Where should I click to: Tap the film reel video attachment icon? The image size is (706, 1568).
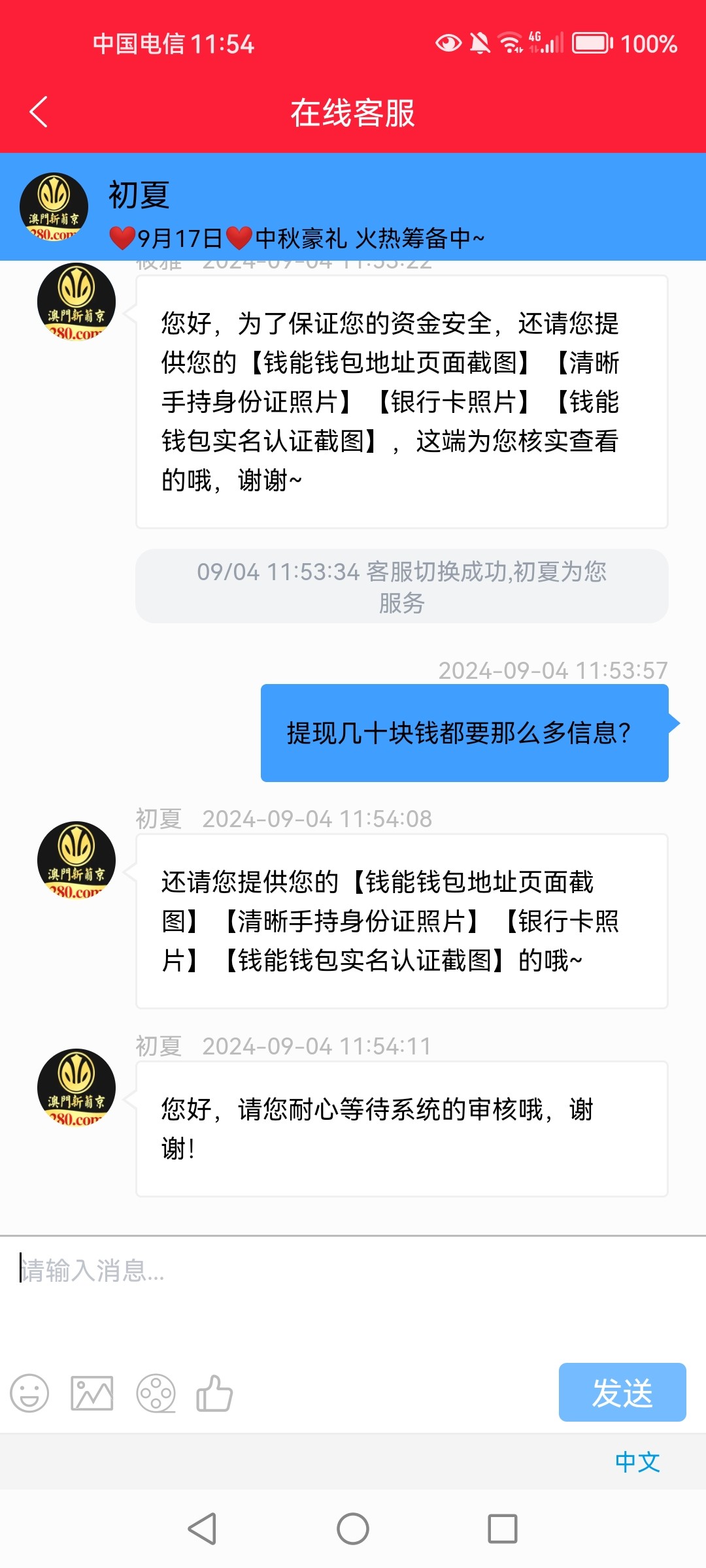pos(155,1392)
